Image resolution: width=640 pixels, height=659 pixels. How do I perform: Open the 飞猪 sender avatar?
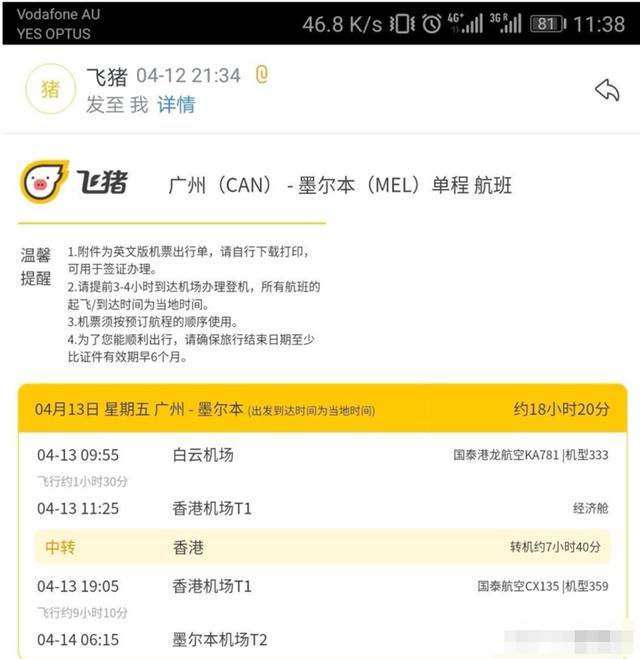point(50,89)
